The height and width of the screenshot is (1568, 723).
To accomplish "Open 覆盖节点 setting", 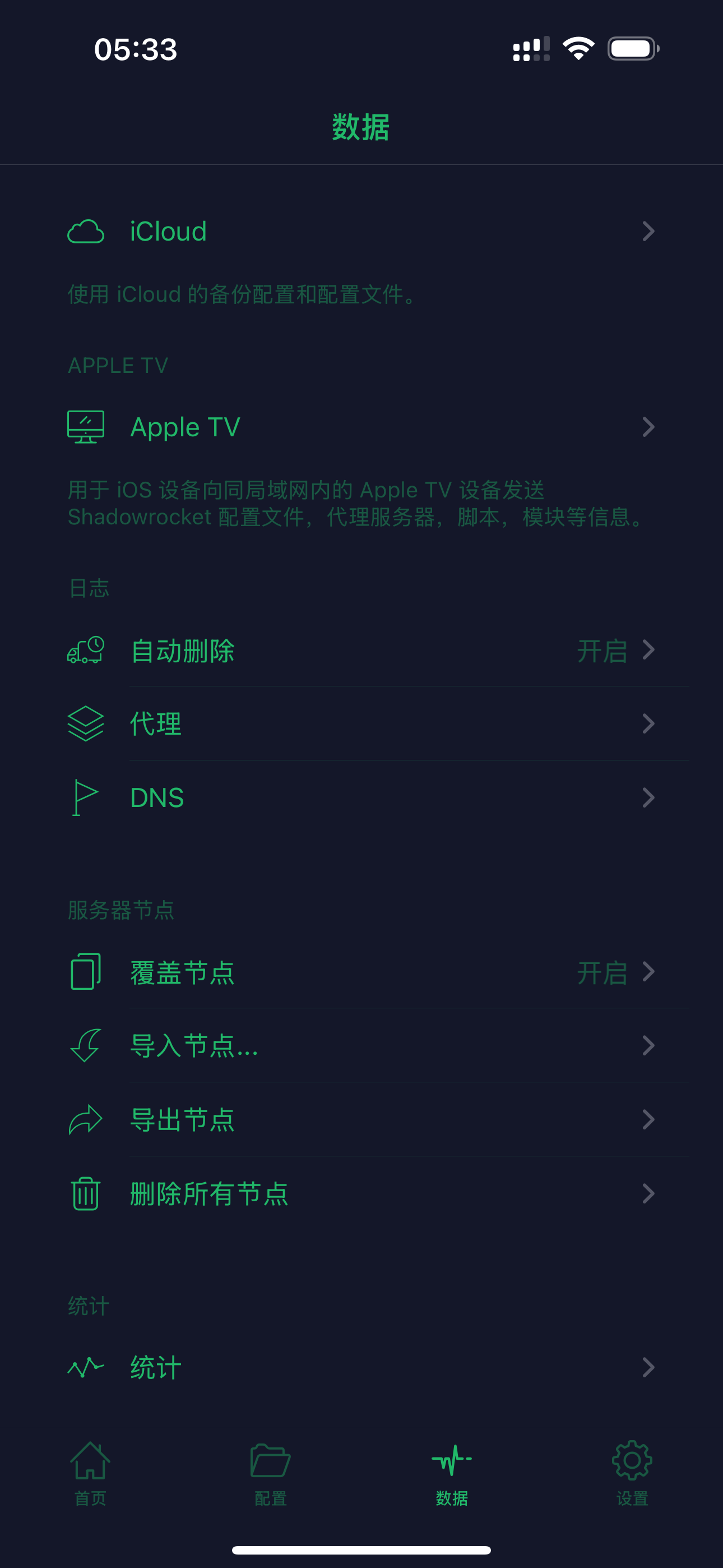I will click(x=361, y=972).
